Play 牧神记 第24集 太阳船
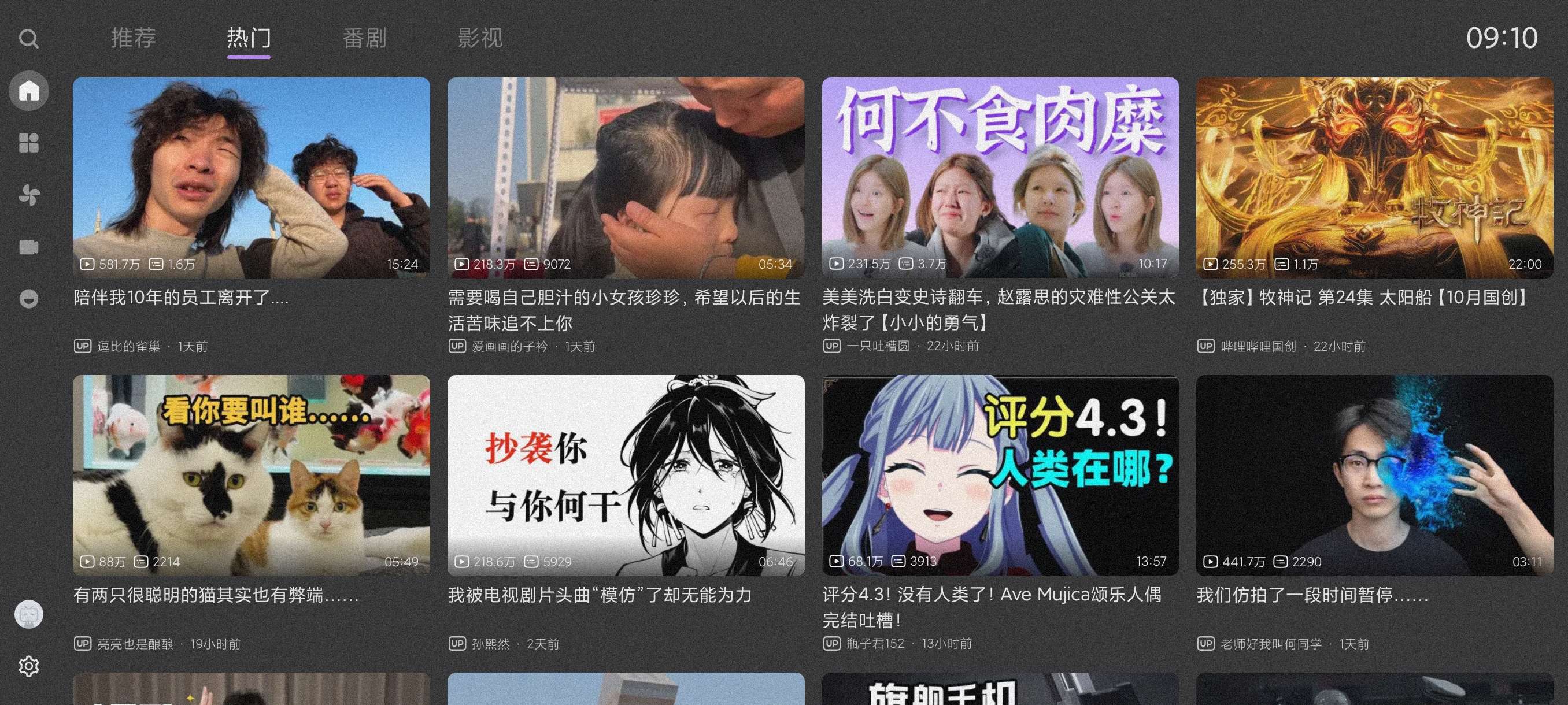 [1374, 177]
